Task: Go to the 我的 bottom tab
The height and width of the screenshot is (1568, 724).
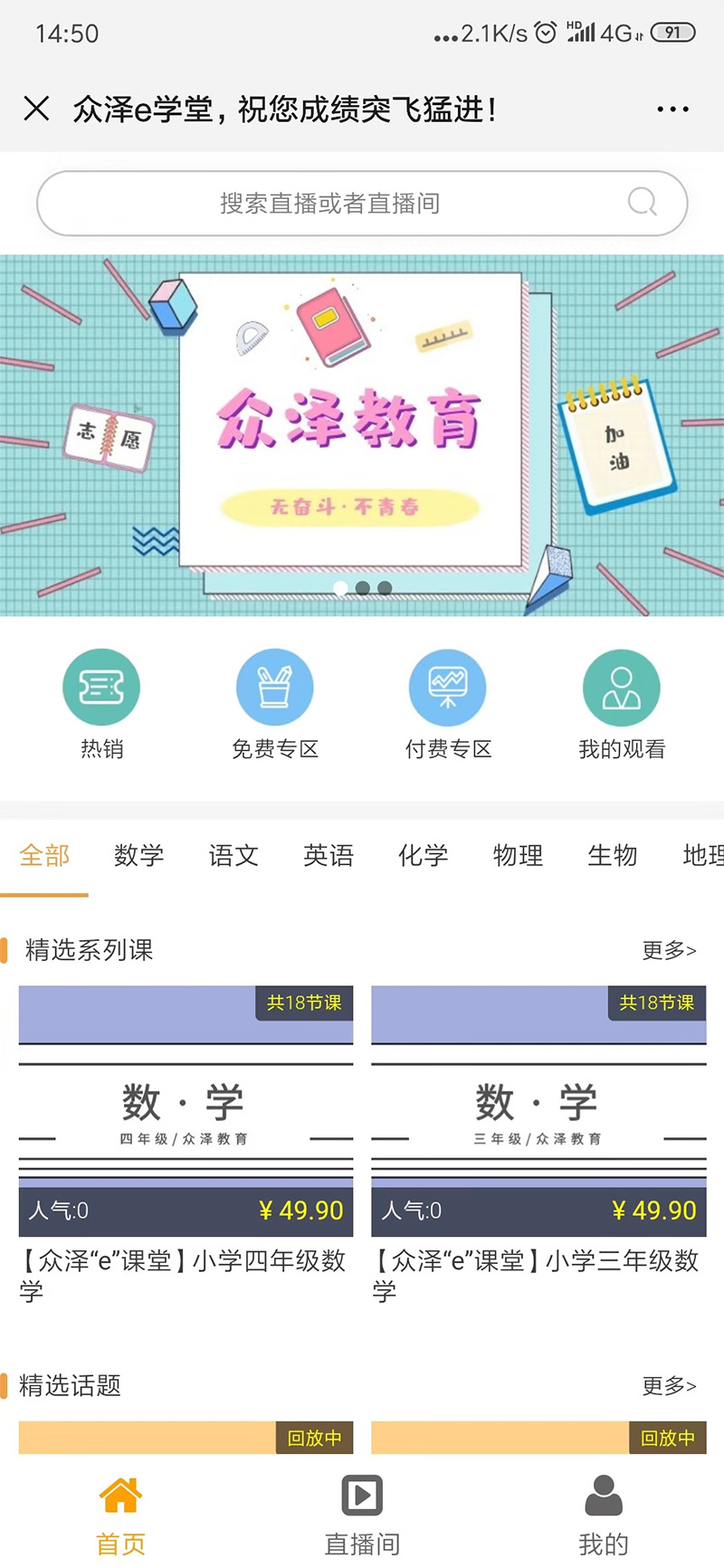Action: tap(603, 1514)
